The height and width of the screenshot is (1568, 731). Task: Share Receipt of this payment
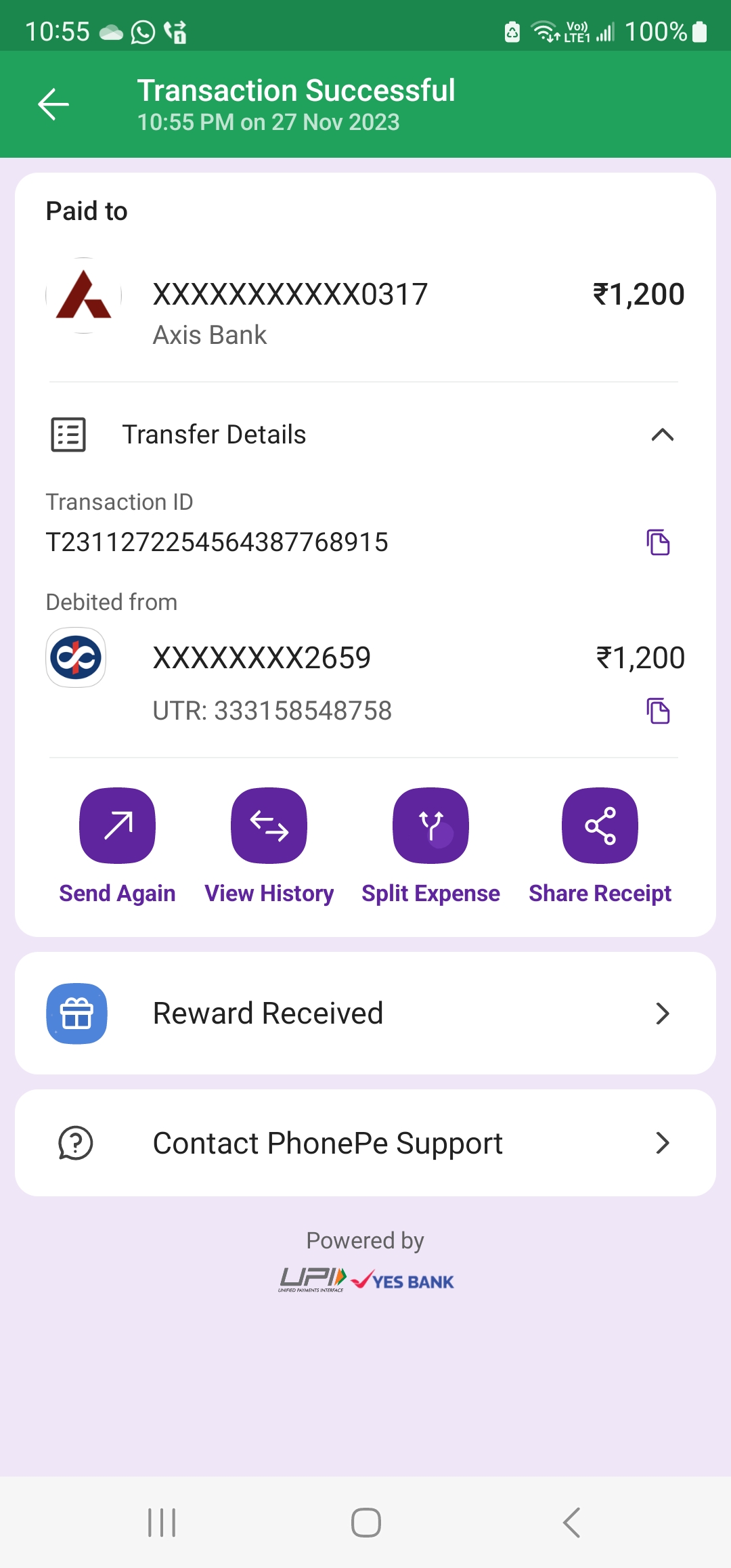(600, 846)
